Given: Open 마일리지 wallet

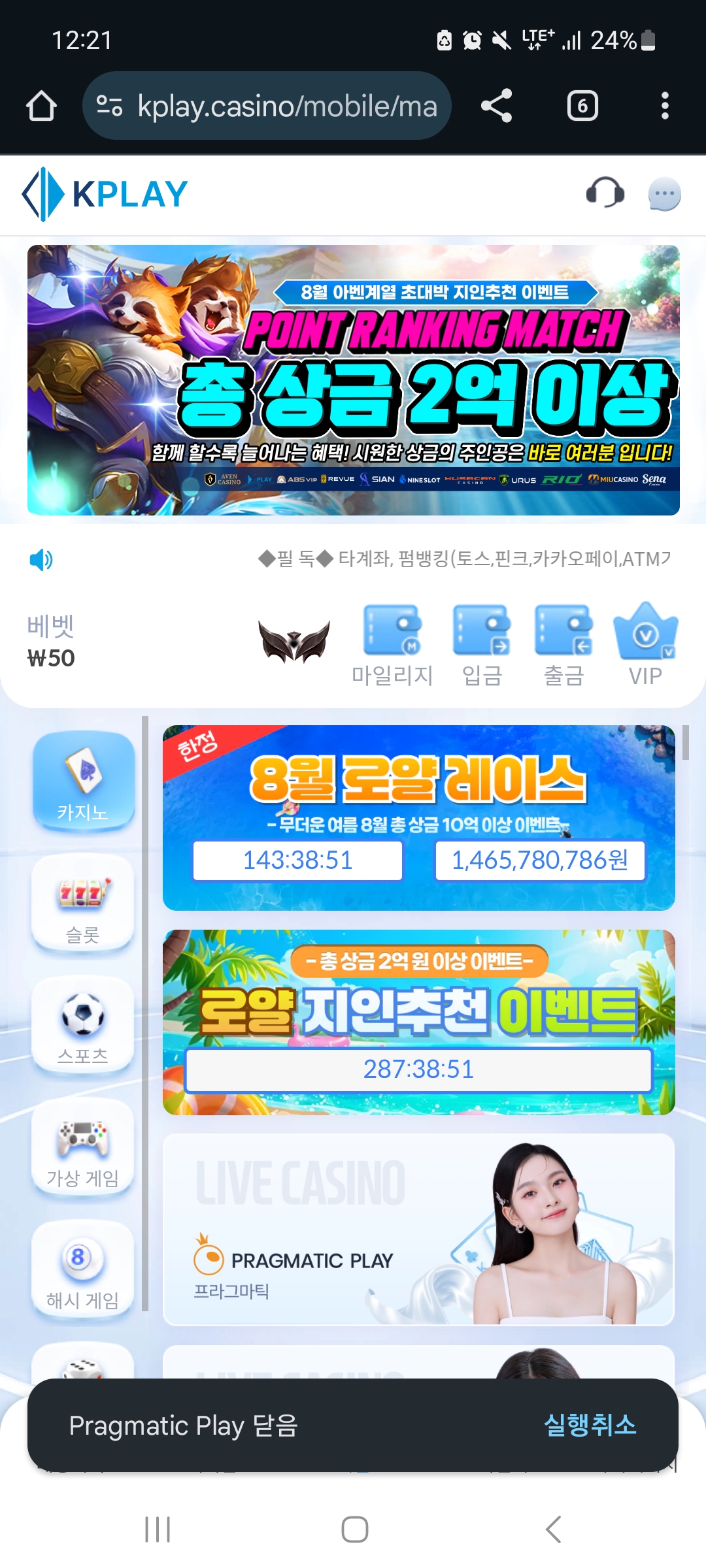Looking at the screenshot, I should pos(392,645).
